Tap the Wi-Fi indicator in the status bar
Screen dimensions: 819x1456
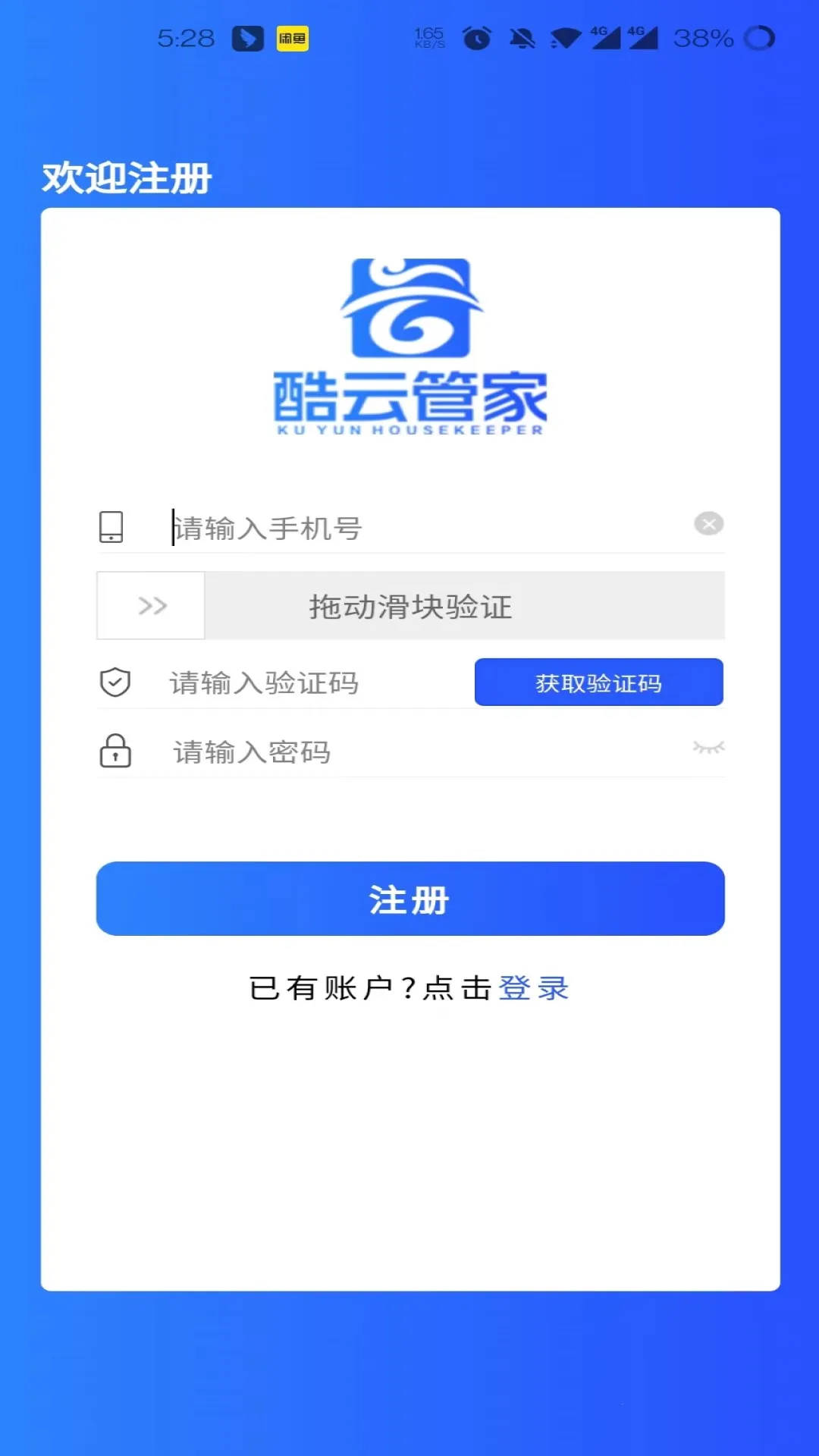pyautogui.click(x=565, y=36)
